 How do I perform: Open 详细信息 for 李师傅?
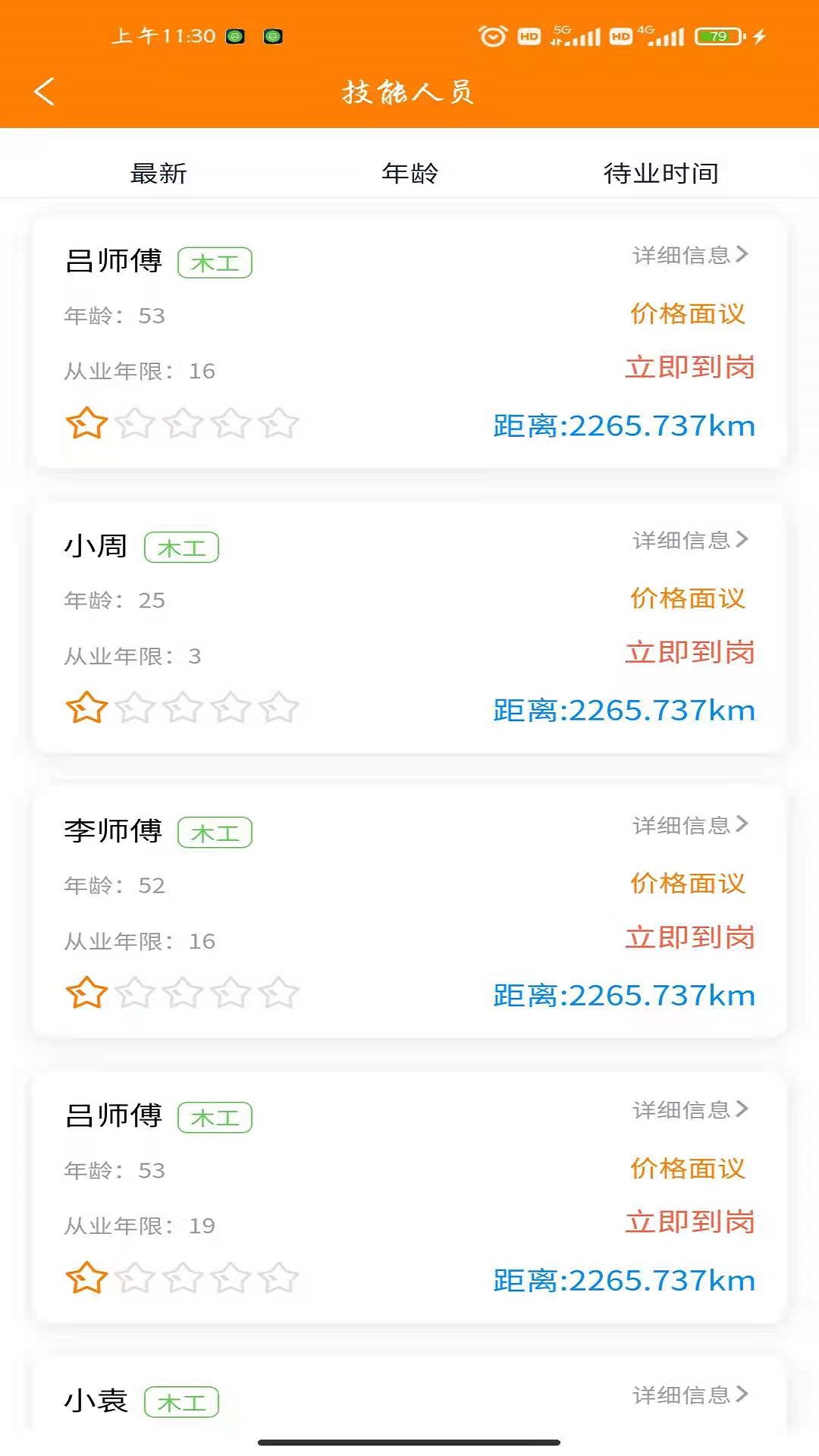(686, 825)
